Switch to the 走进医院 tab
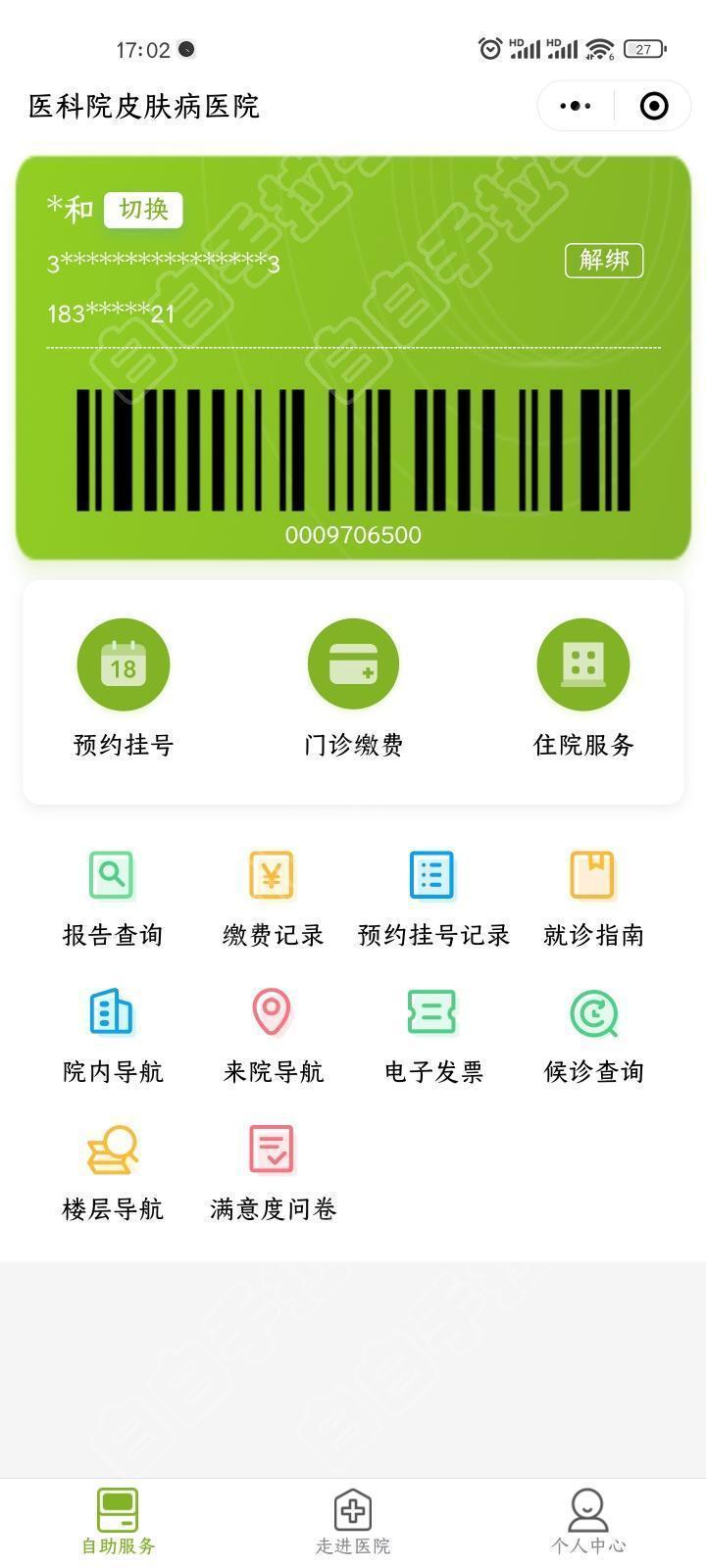Image resolution: width=706 pixels, height=1568 pixels. tap(353, 1522)
